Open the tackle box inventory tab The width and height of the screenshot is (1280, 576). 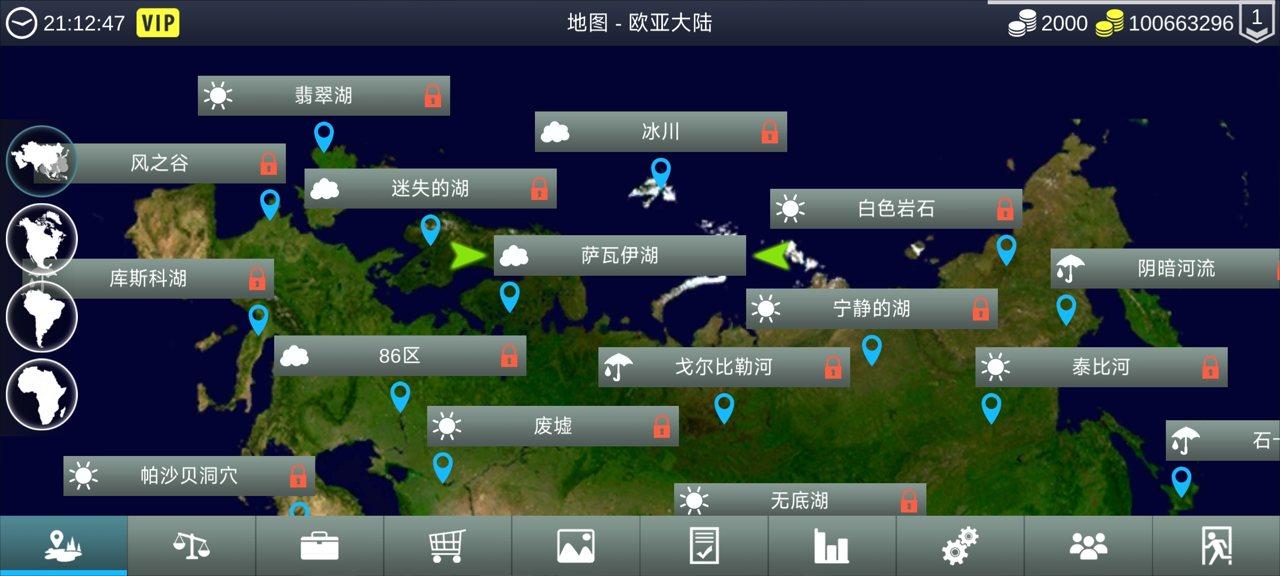[319, 546]
